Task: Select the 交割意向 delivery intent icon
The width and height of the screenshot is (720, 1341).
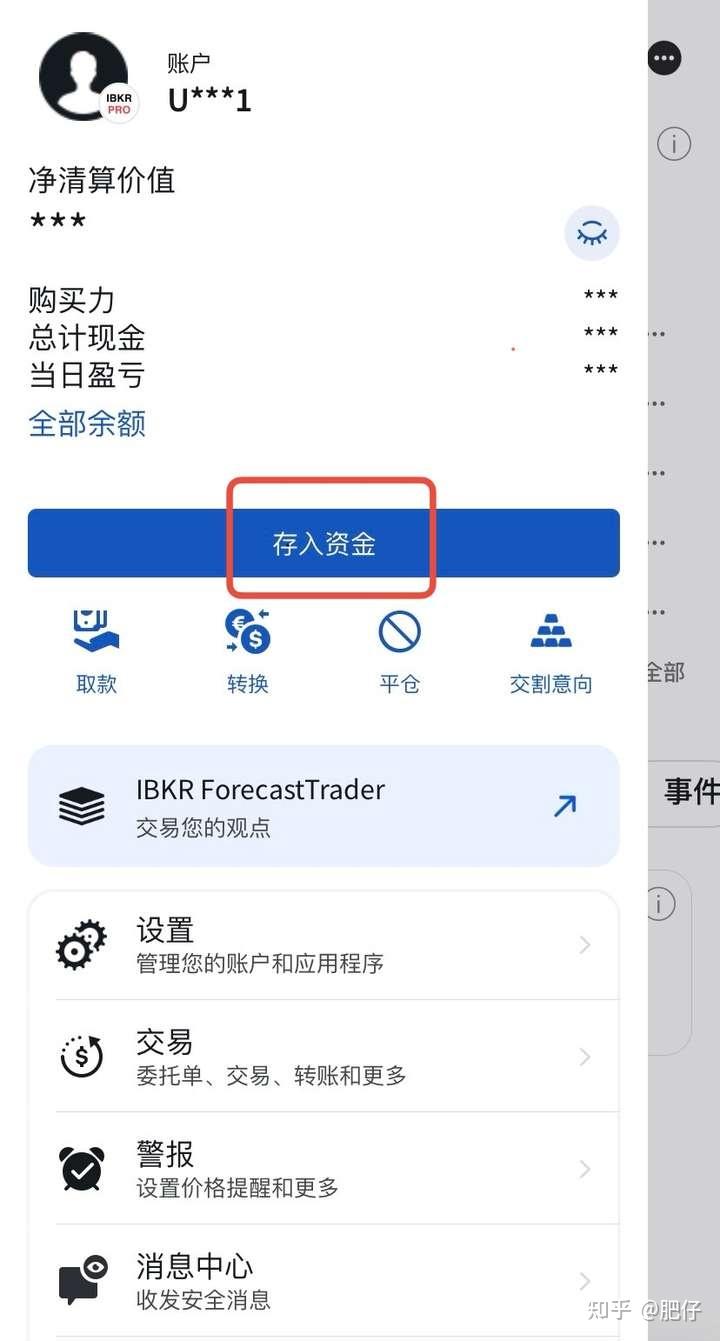Action: pos(549,628)
